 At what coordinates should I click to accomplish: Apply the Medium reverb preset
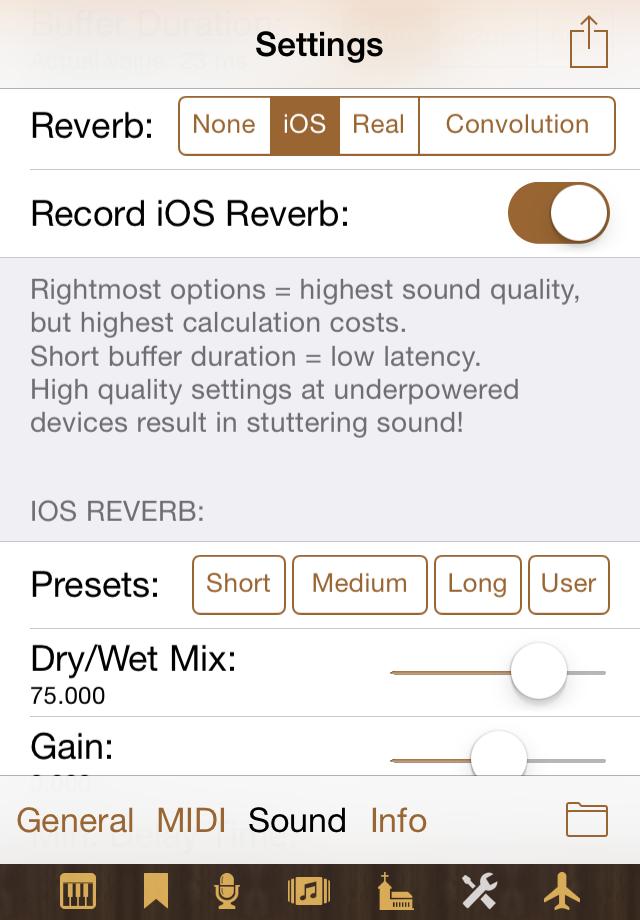[359, 584]
